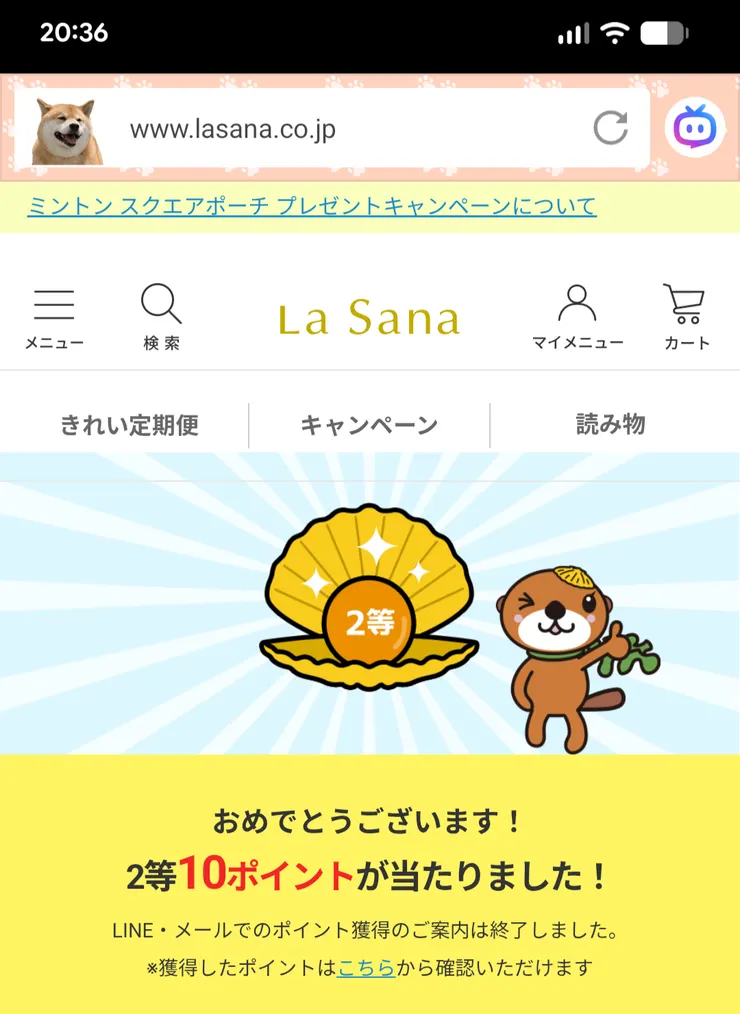
Task: Open the 読み物 section
Action: 609,424
